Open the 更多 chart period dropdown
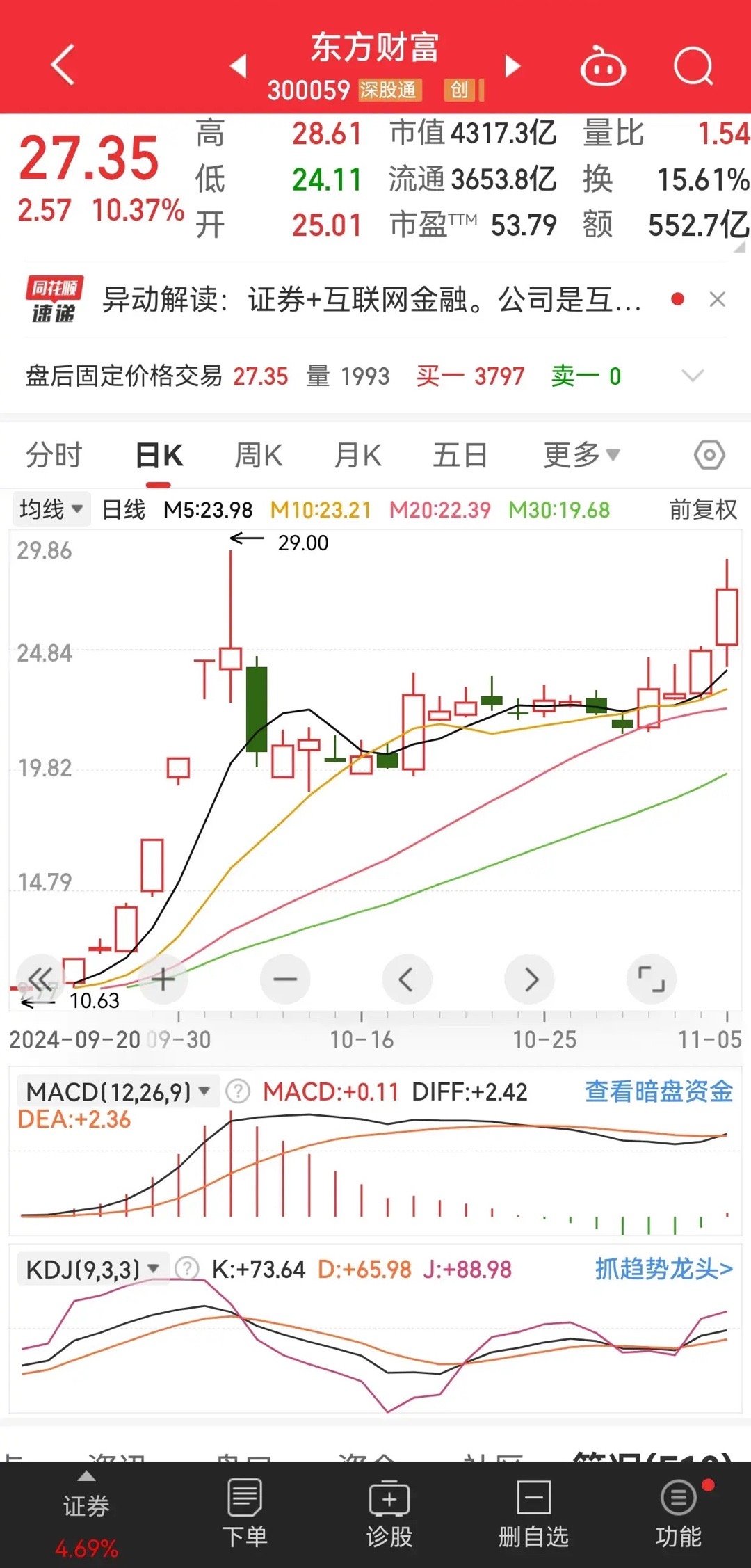The height and width of the screenshot is (1568, 751). point(581,454)
